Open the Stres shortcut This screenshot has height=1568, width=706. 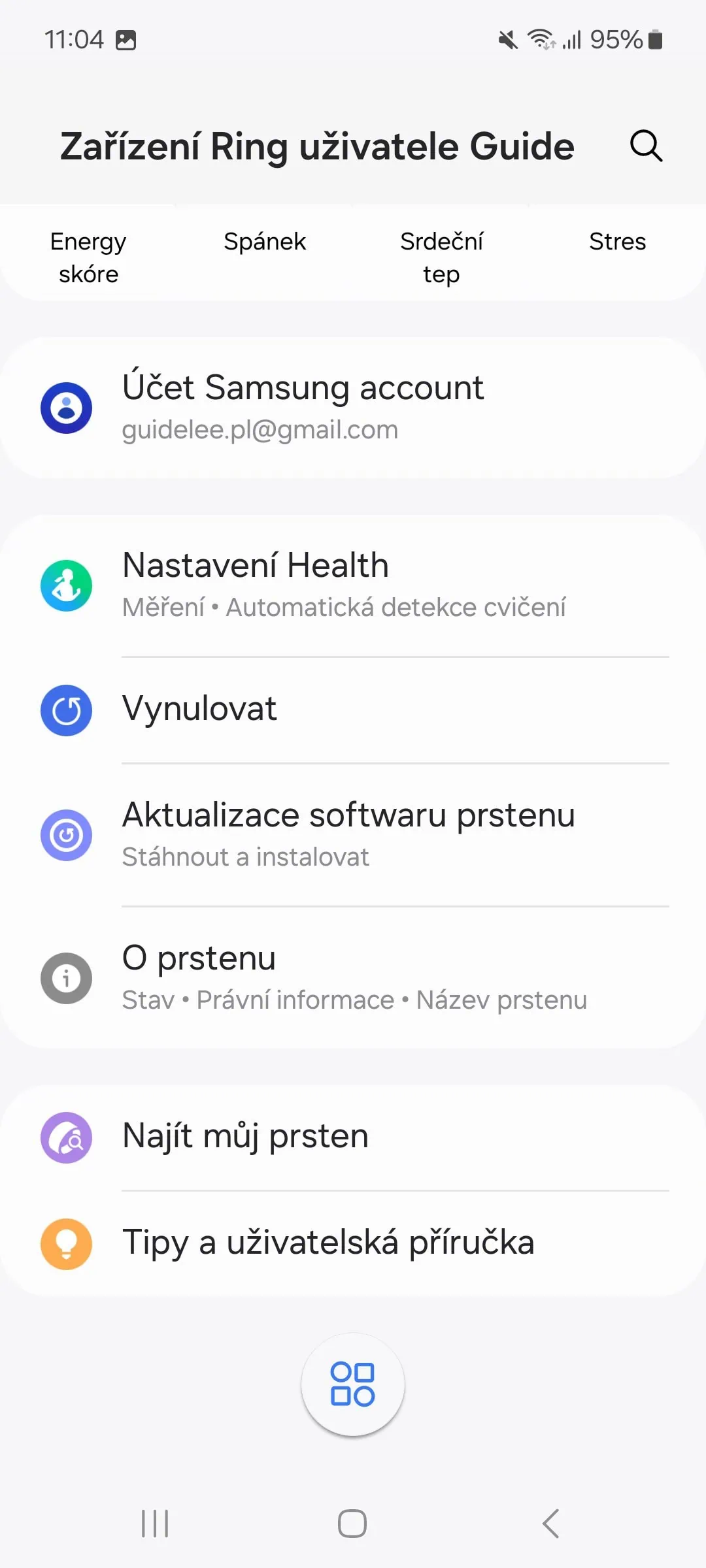[x=617, y=242]
